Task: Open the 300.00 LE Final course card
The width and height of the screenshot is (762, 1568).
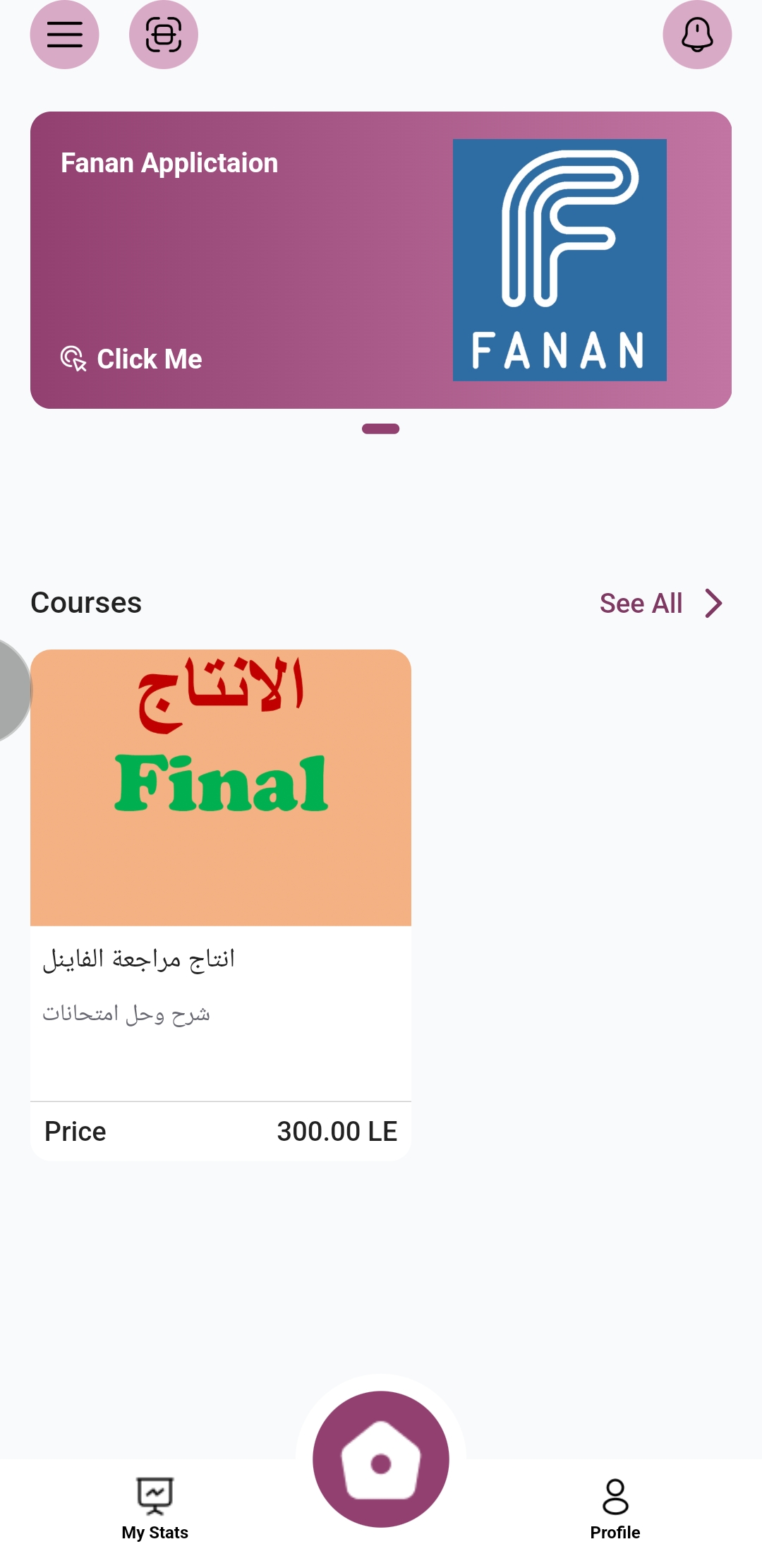Action: pyautogui.click(x=220, y=904)
